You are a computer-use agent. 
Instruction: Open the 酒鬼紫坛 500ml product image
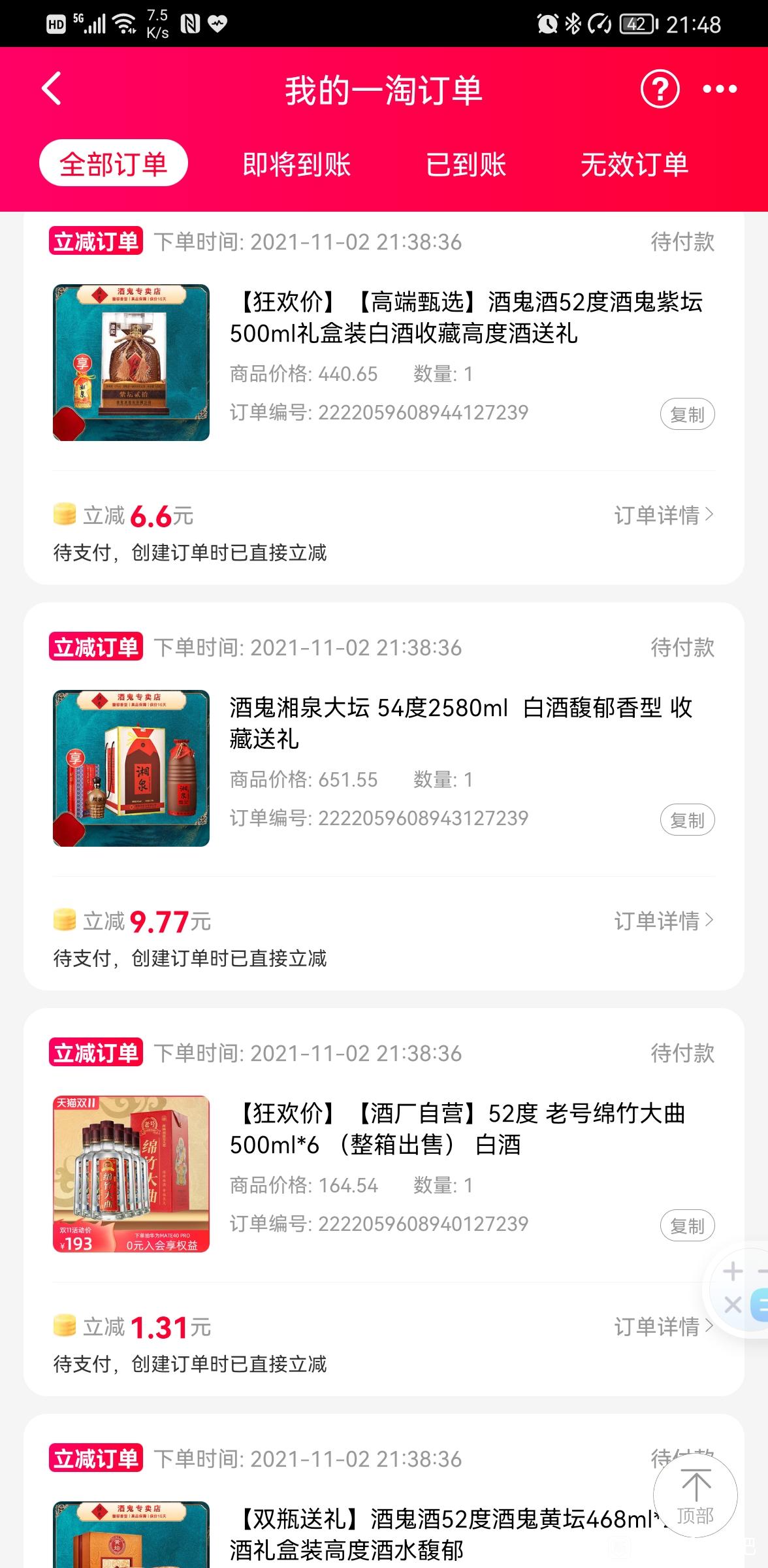131,363
